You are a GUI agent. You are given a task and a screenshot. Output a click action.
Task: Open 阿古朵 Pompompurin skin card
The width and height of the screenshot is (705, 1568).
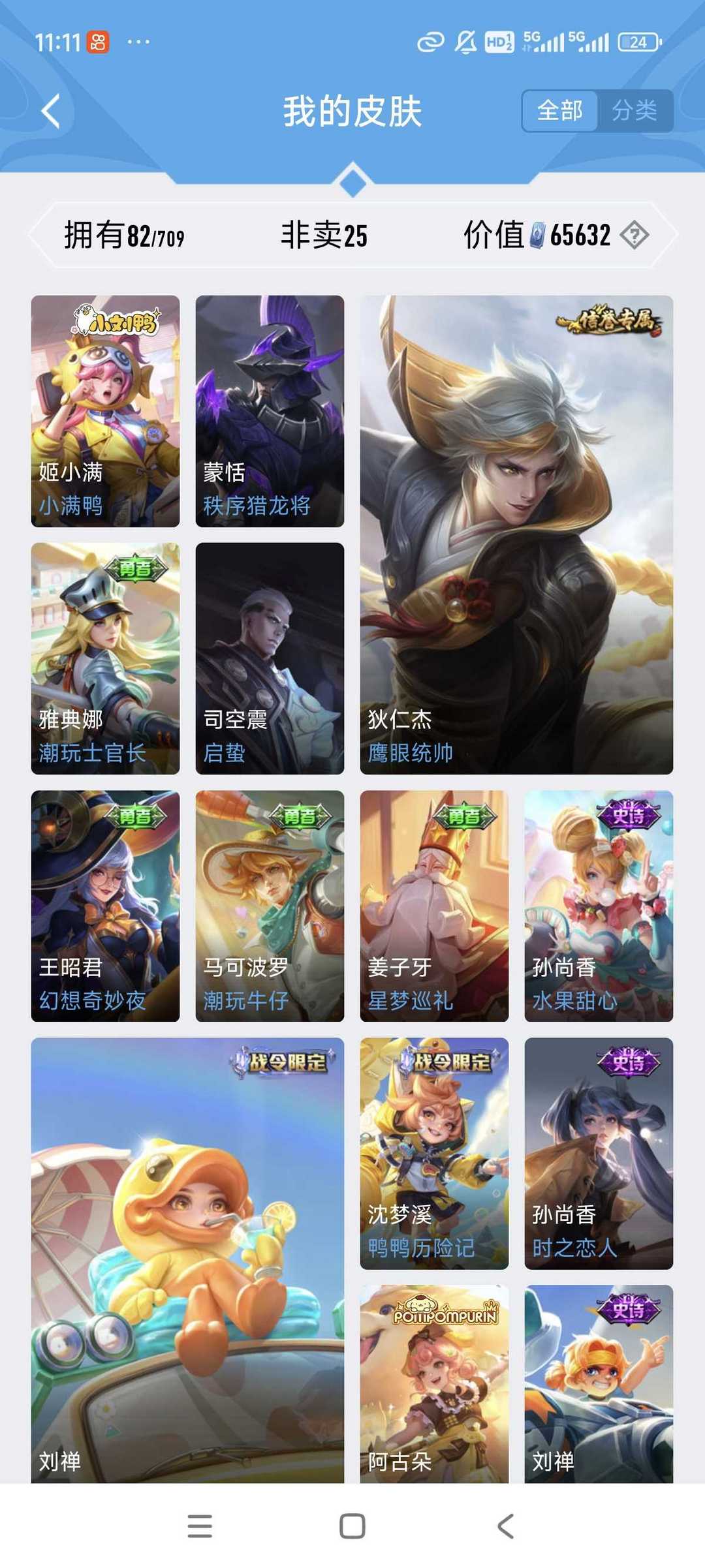pos(434,1384)
